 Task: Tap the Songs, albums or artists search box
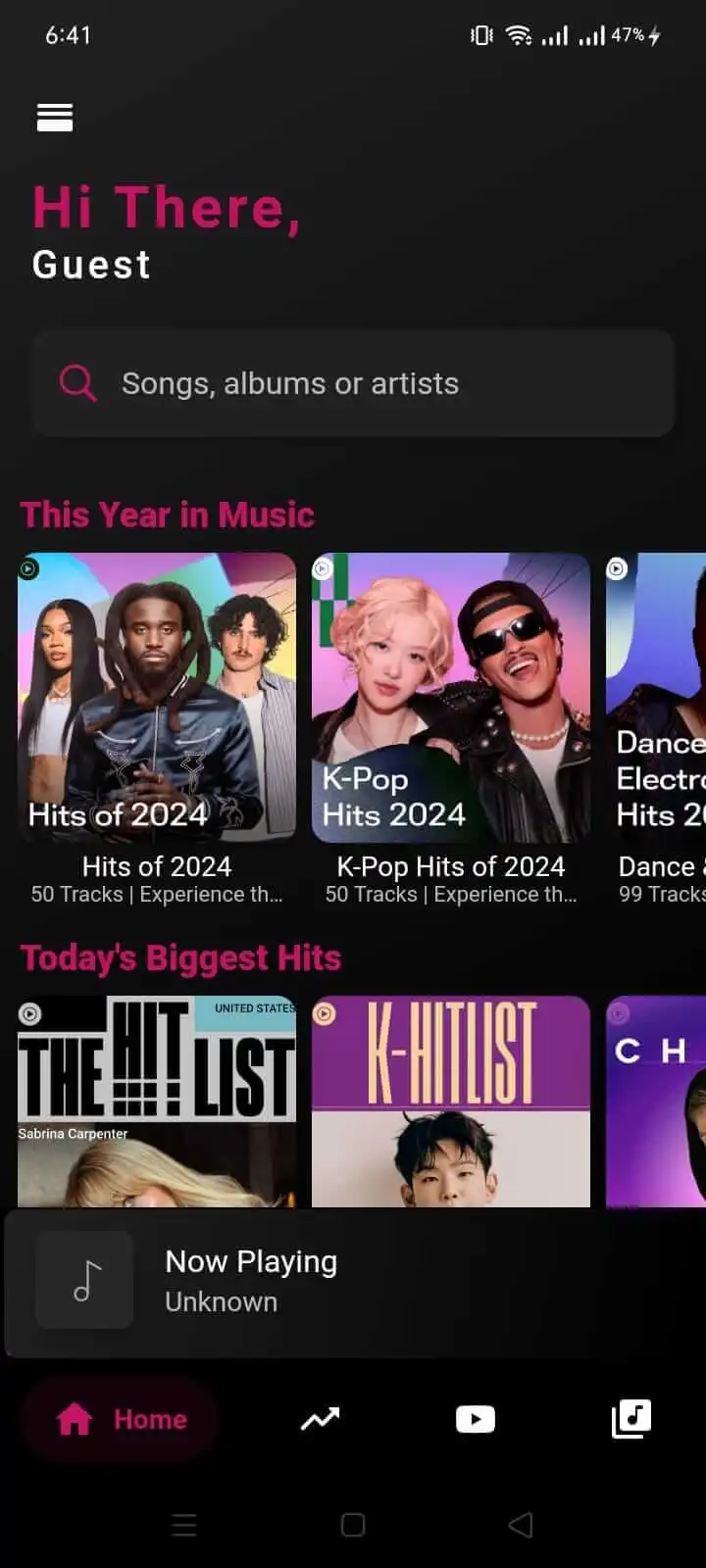pos(353,383)
